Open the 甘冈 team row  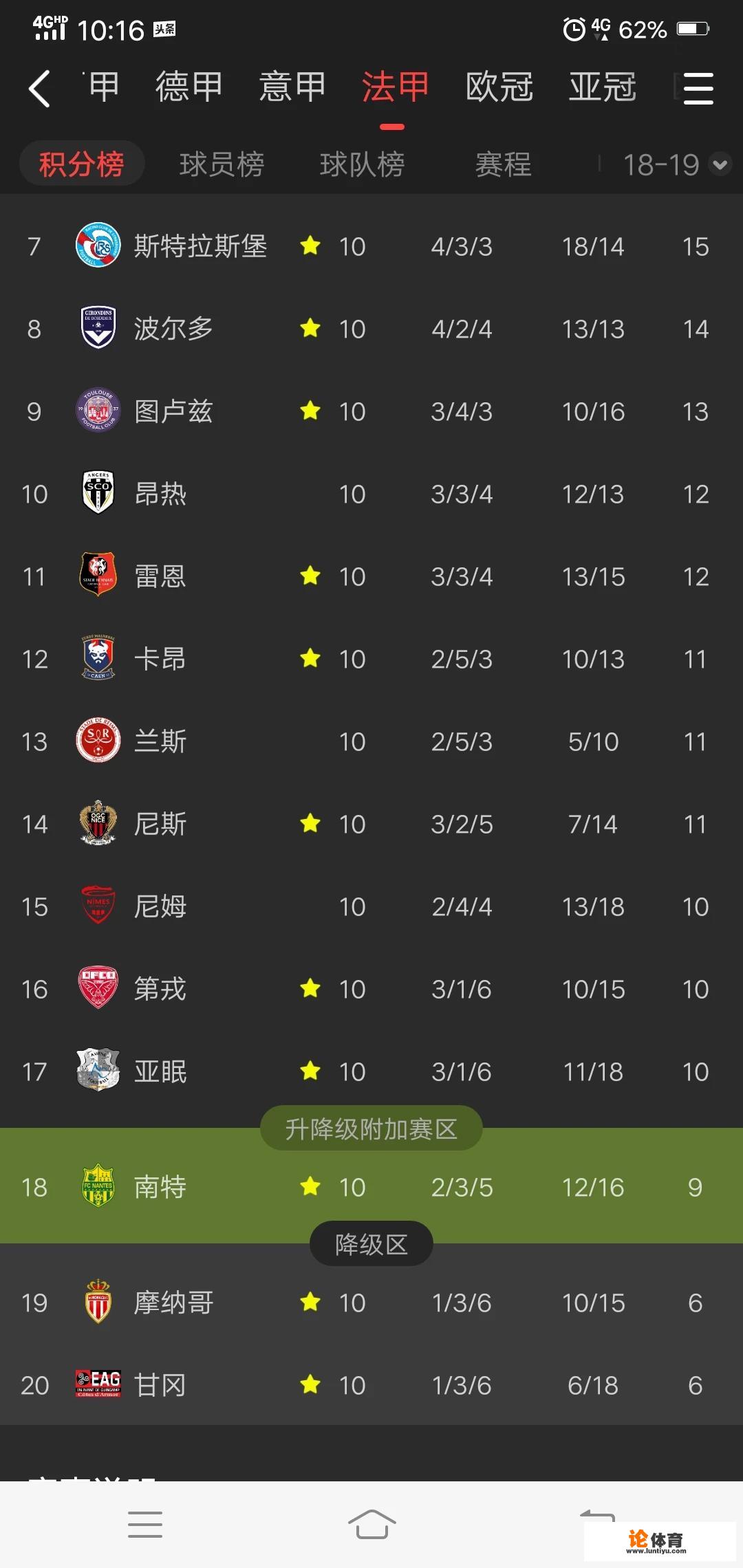160,1385
